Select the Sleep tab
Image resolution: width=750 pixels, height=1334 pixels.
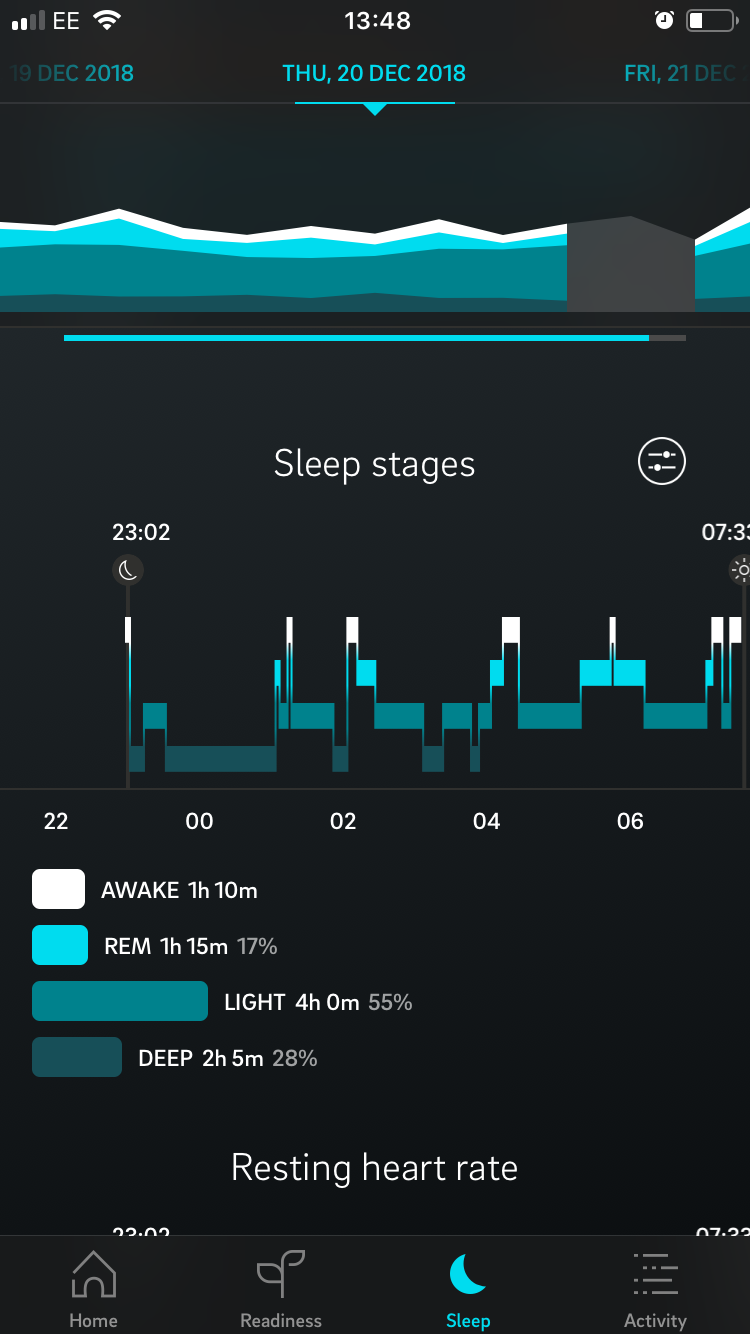[468, 1289]
